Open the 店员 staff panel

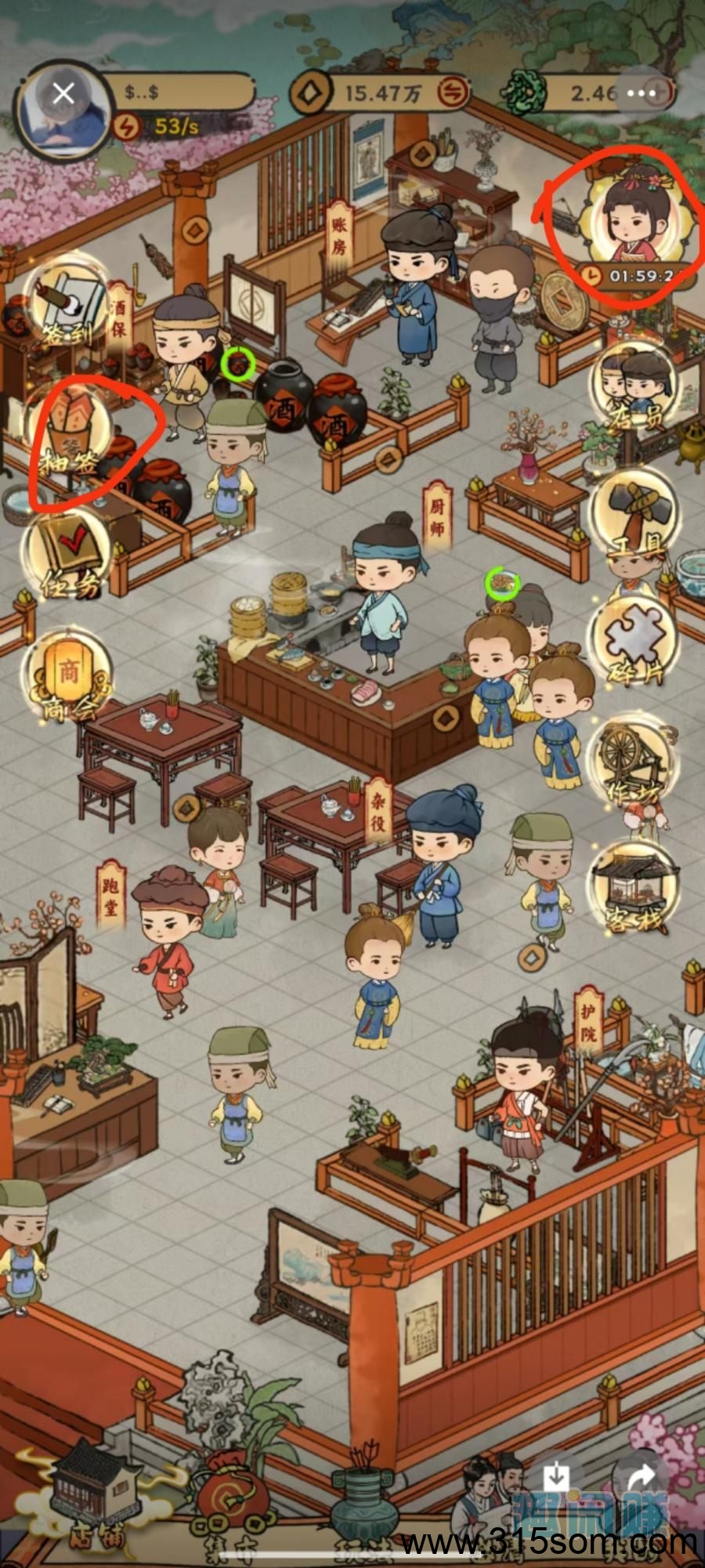click(633, 389)
